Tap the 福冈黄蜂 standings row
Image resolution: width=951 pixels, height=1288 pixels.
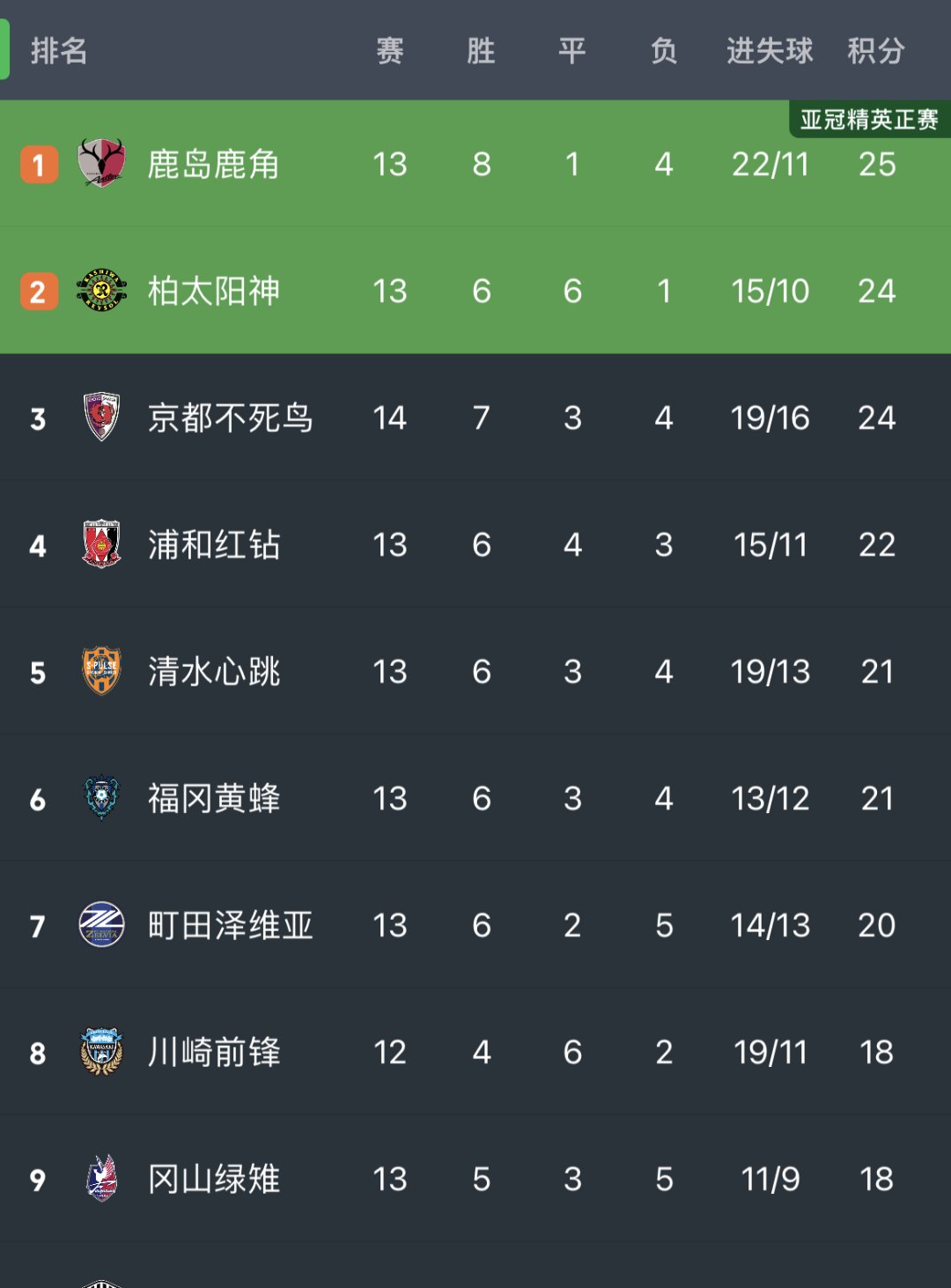(213, 799)
